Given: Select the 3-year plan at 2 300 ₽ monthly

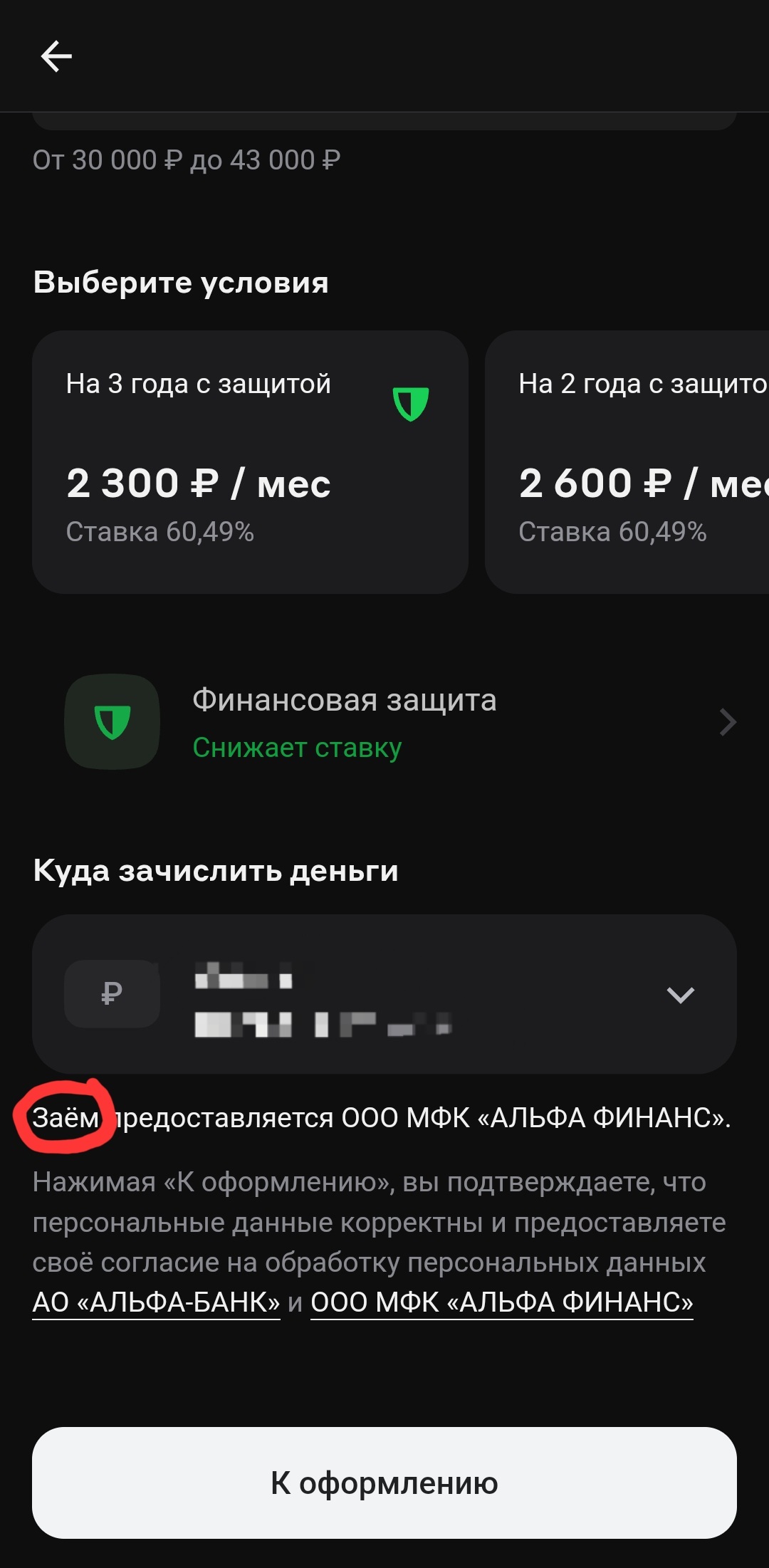Looking at the screenshot, I should pyautogui.click(x=249, y=461).
